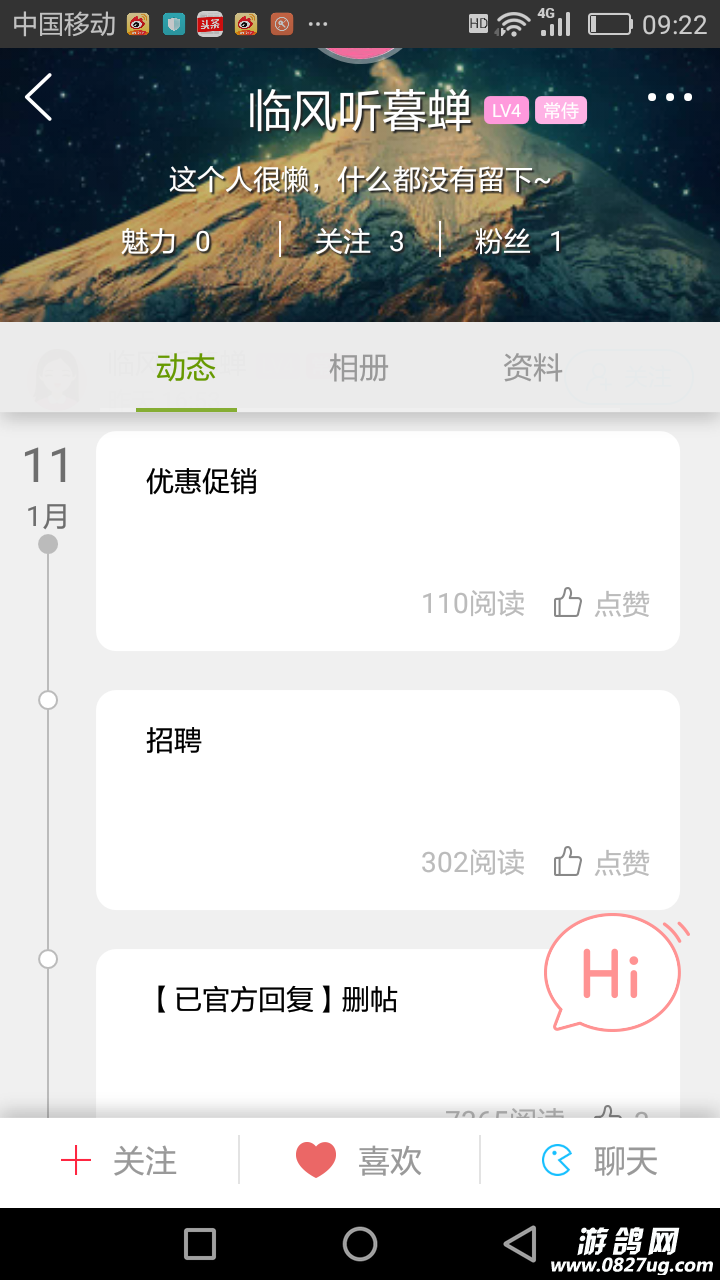The height and width of the screenshot is (1280, 720).
Task: Tap the Hi greeting bubble
Action: (x=612, y=973)
